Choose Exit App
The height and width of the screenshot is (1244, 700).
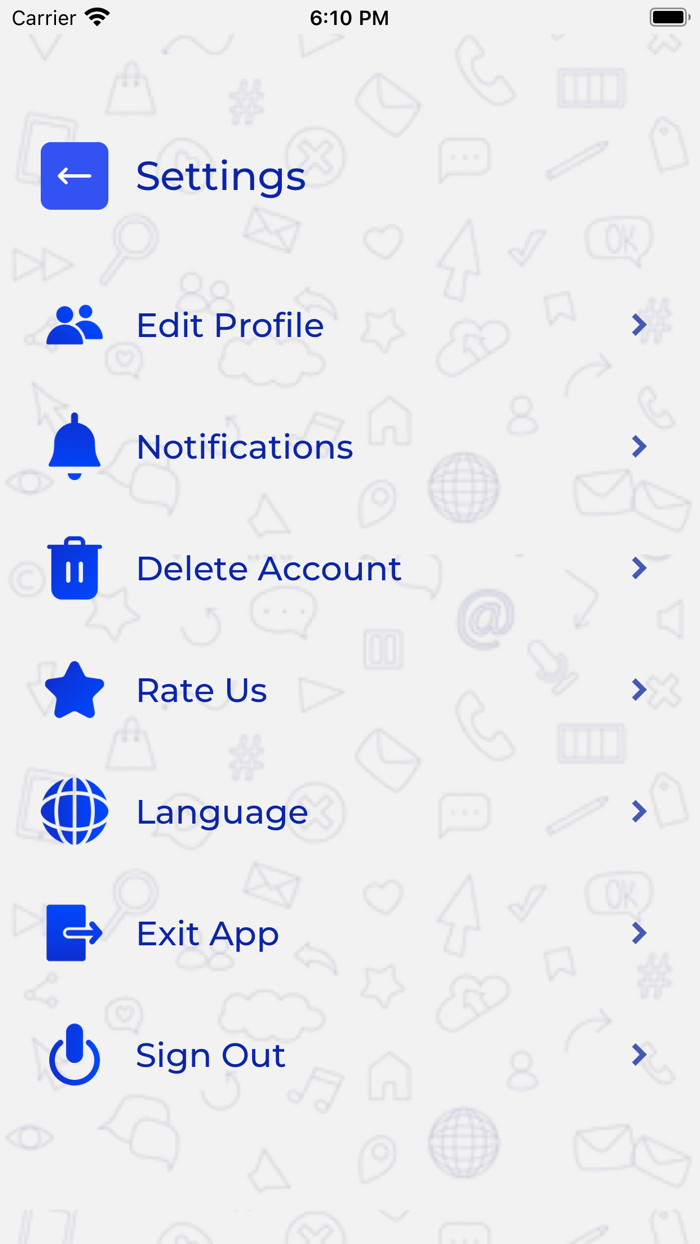[207, 934]
